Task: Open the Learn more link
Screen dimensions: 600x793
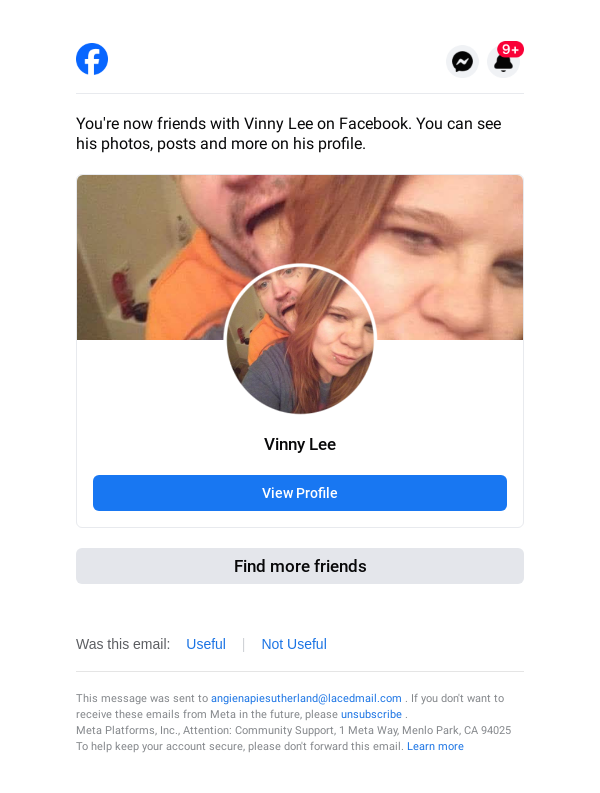Action: click(435, 746)
